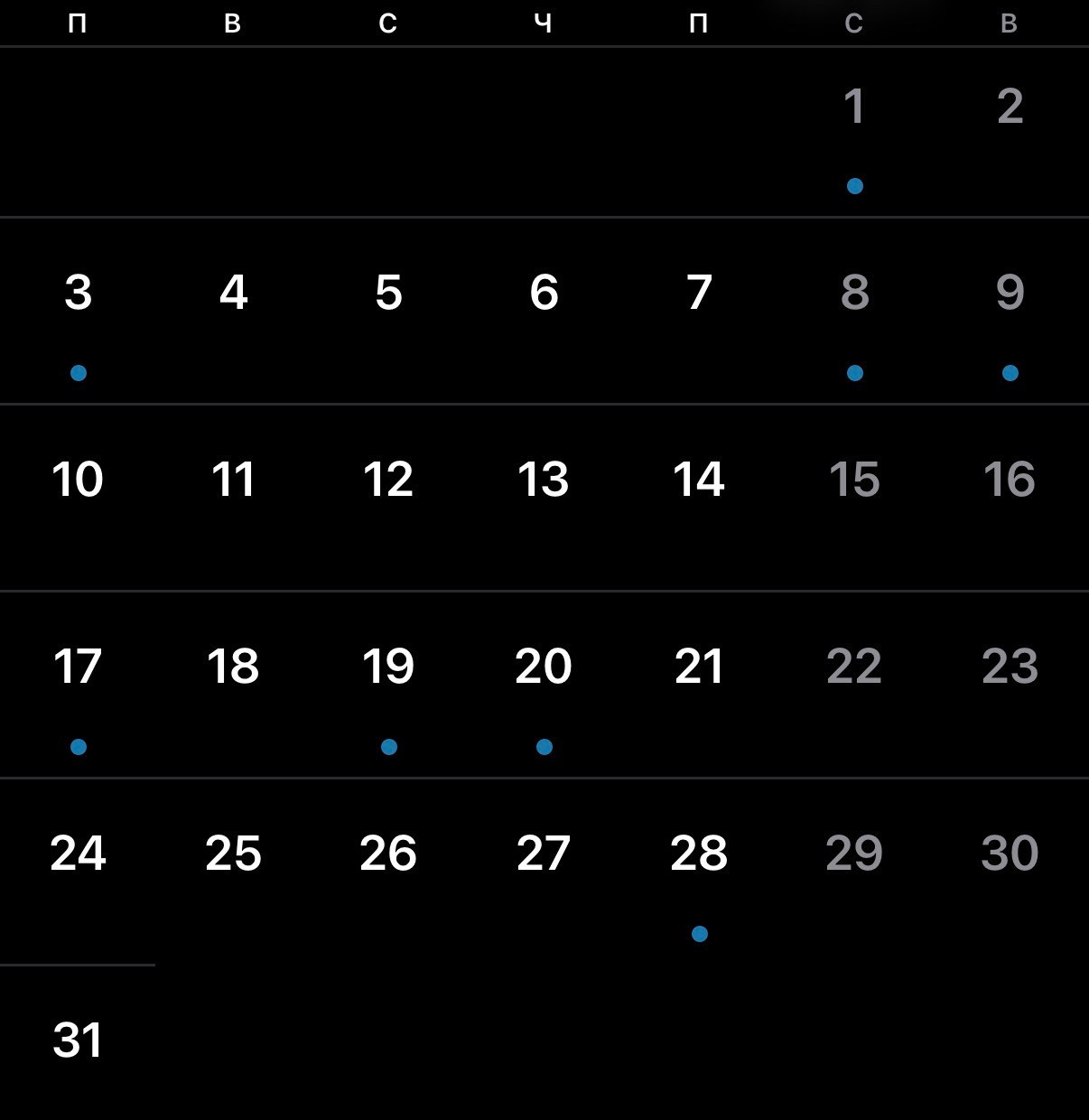This screenshot has height=1120, width=1089.
Task: Open the 31st of the month
Action: click(79, 1041)
